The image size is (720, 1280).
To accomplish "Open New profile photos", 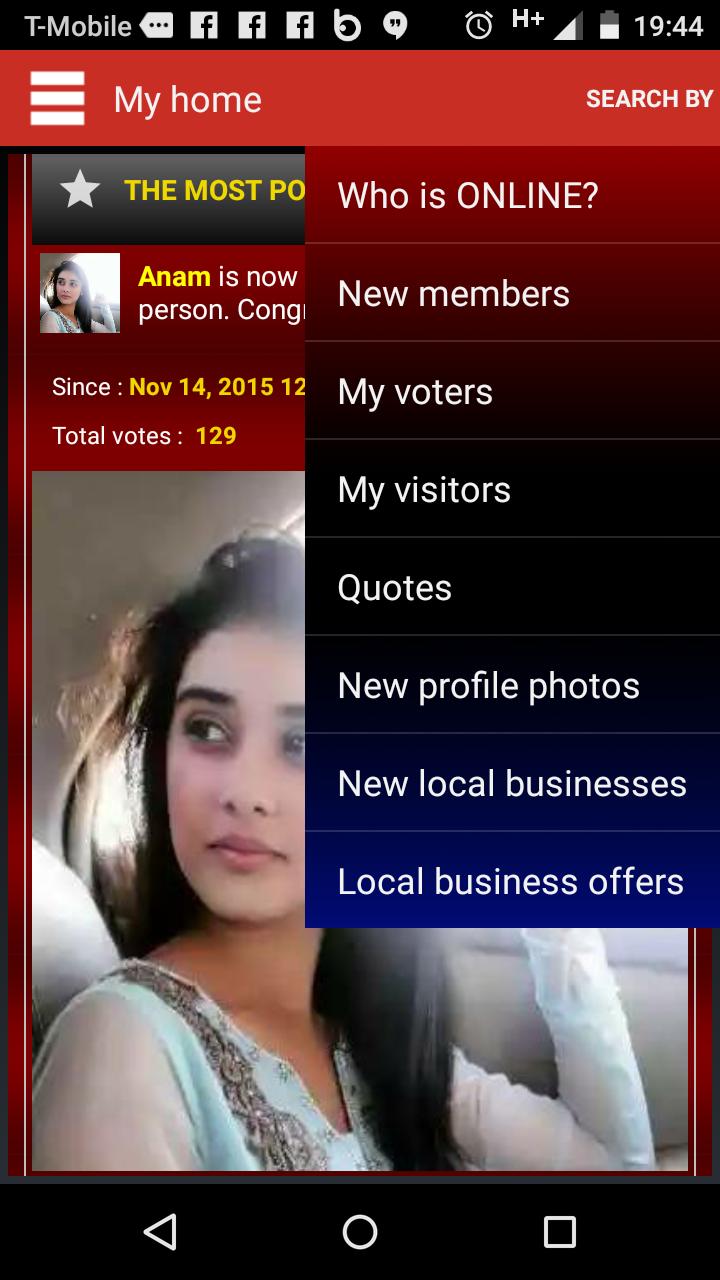I will click(x=488, y=685).
